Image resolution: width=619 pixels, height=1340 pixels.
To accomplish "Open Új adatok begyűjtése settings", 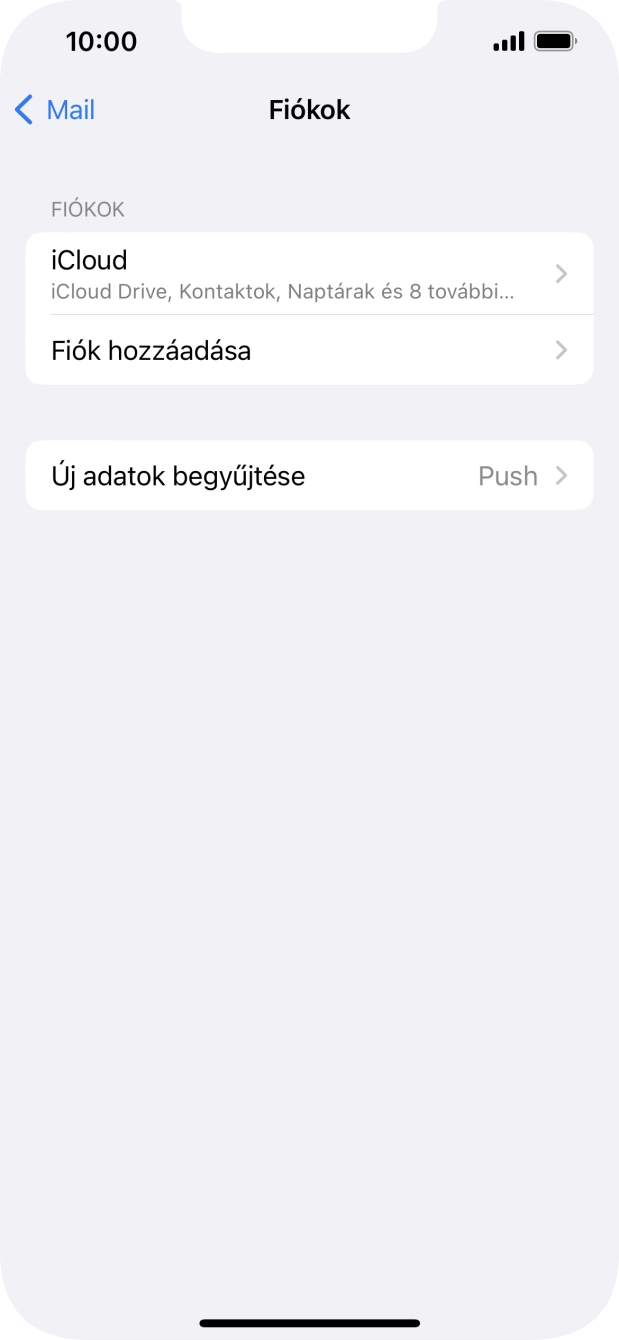I will 308,476.
